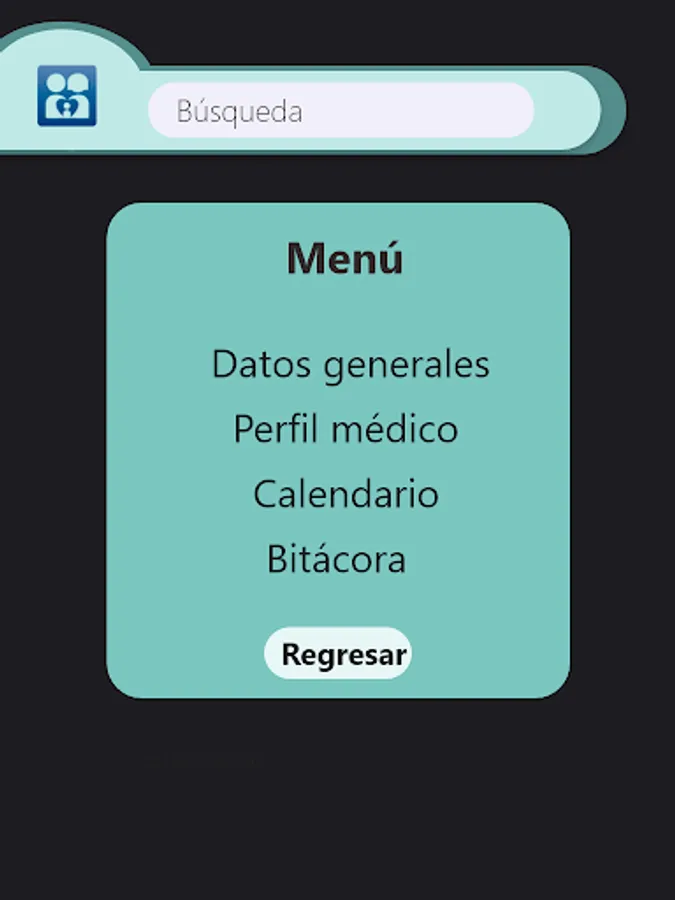Focus the Búsqueda search field
Viewport: 675px width, 900px height.
click(340, 111)
